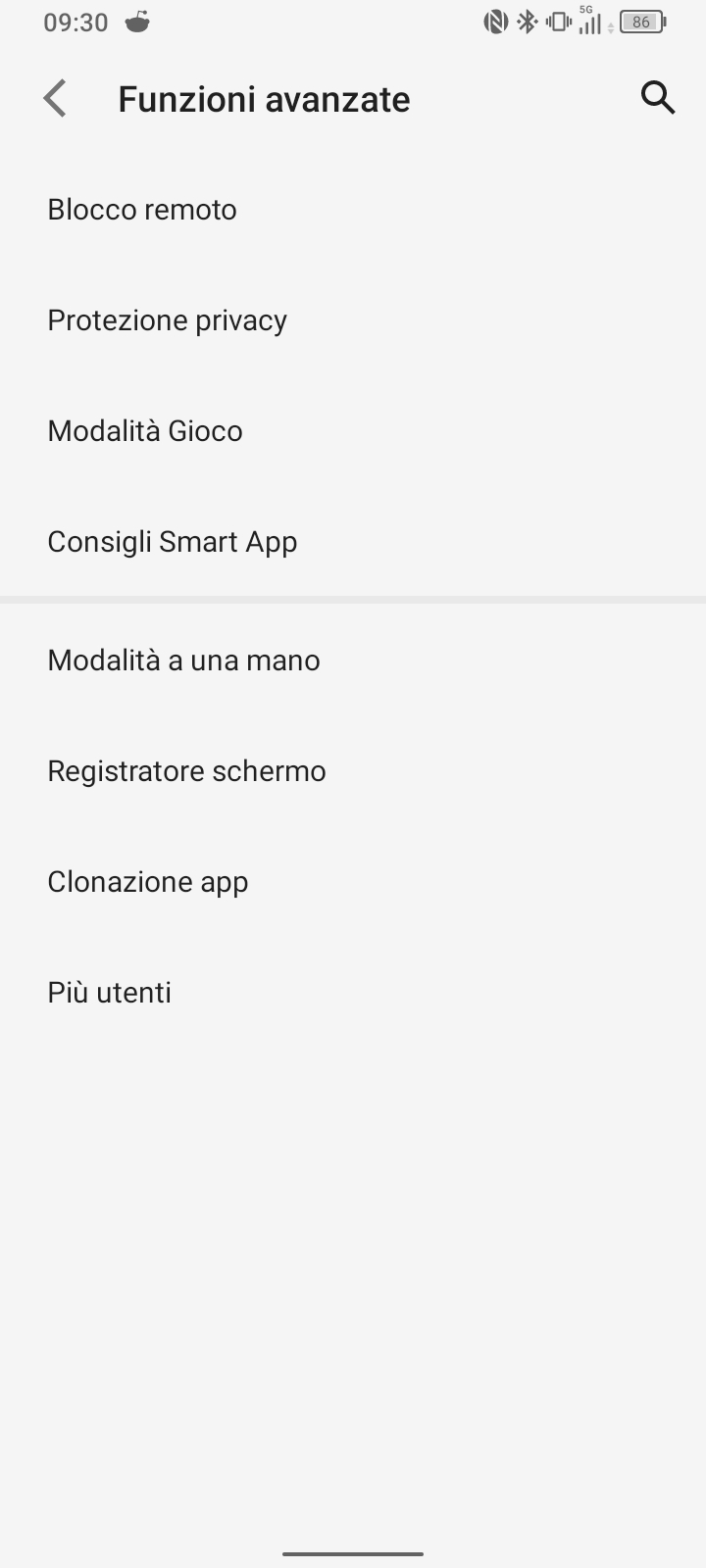Open Consigli Smart App
This screenshot has height=1568, width=706.
click(x=353, y=542)
